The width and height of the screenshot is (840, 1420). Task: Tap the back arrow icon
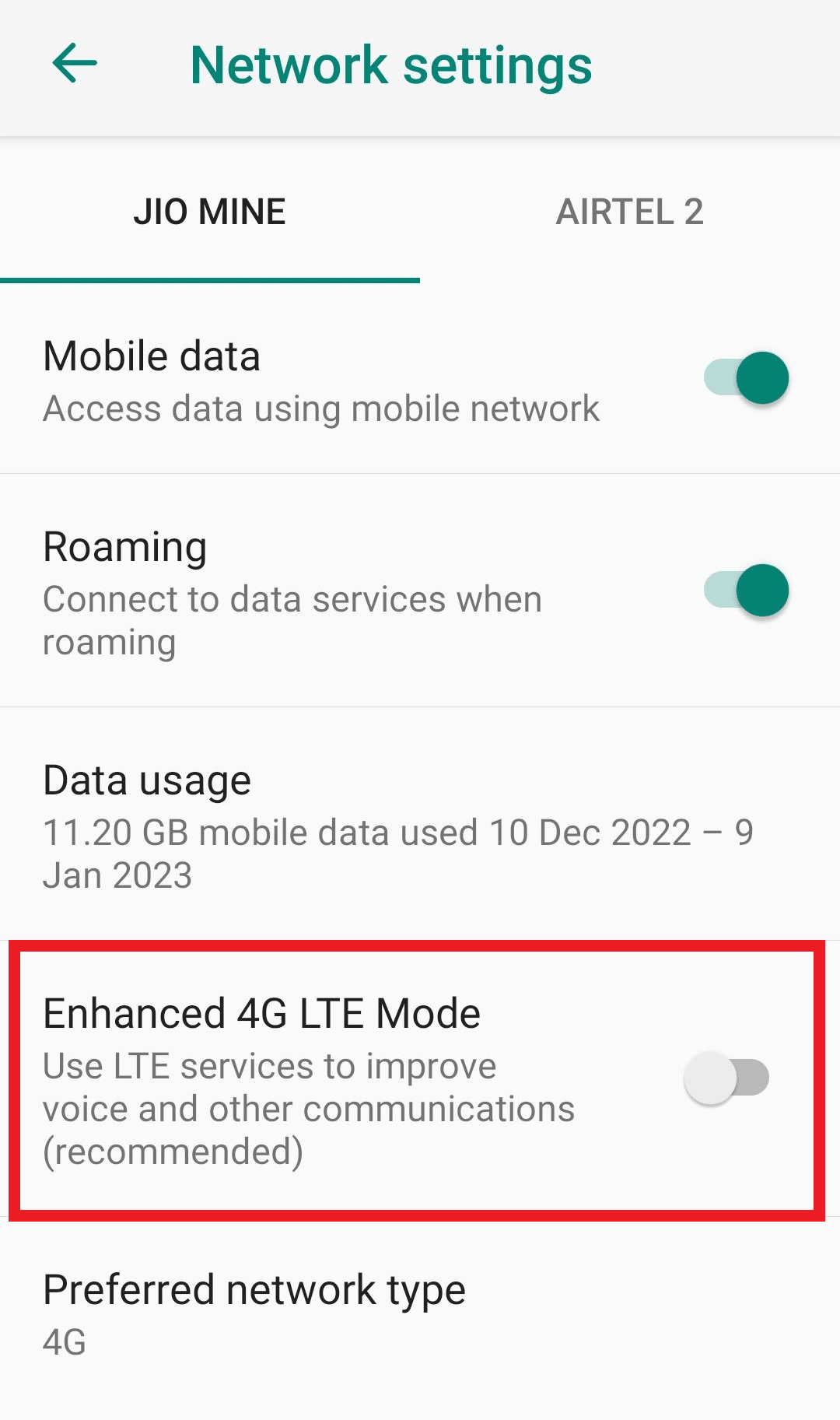[72, 62]
